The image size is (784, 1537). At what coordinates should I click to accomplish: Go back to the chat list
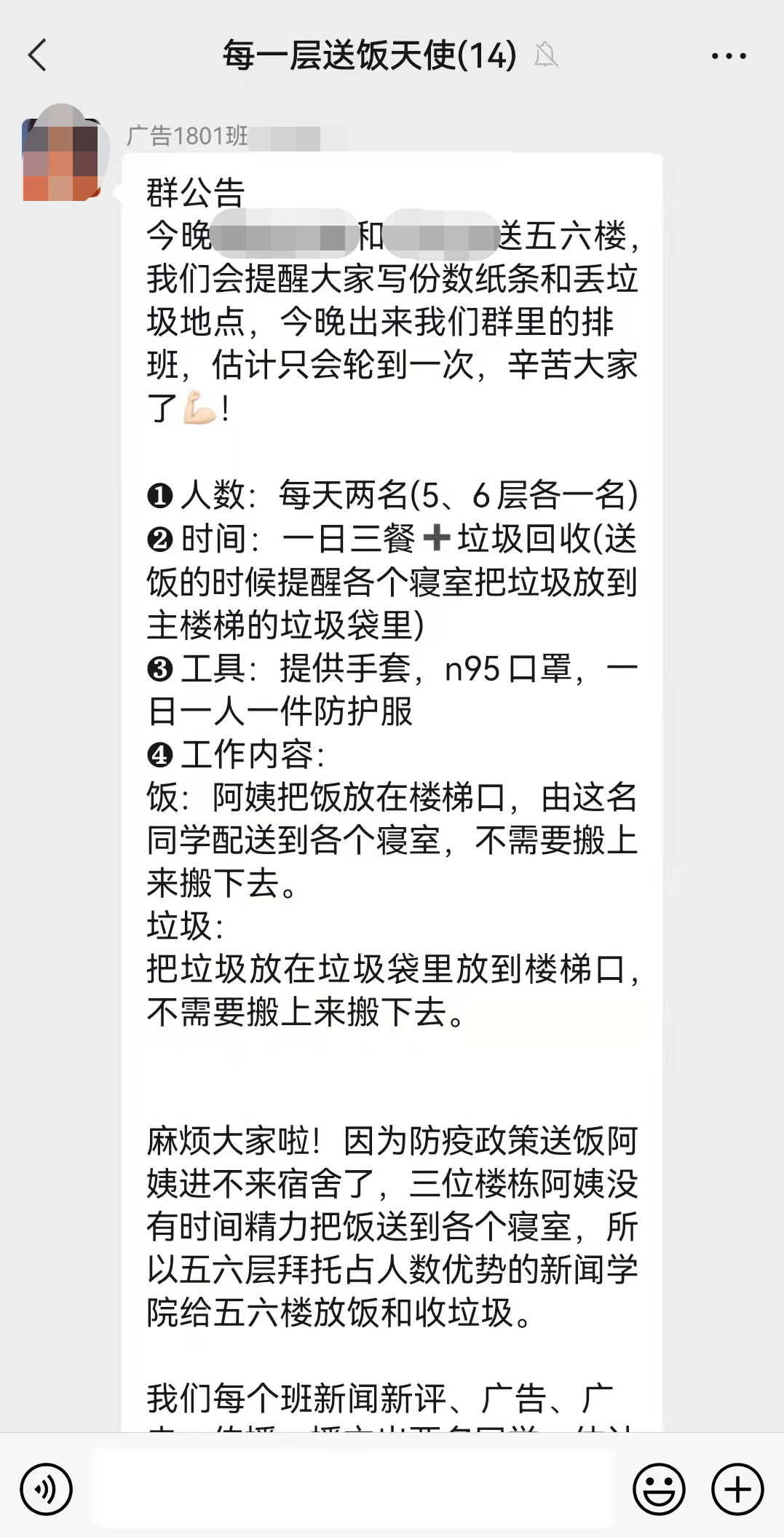[x=38, y=55]
